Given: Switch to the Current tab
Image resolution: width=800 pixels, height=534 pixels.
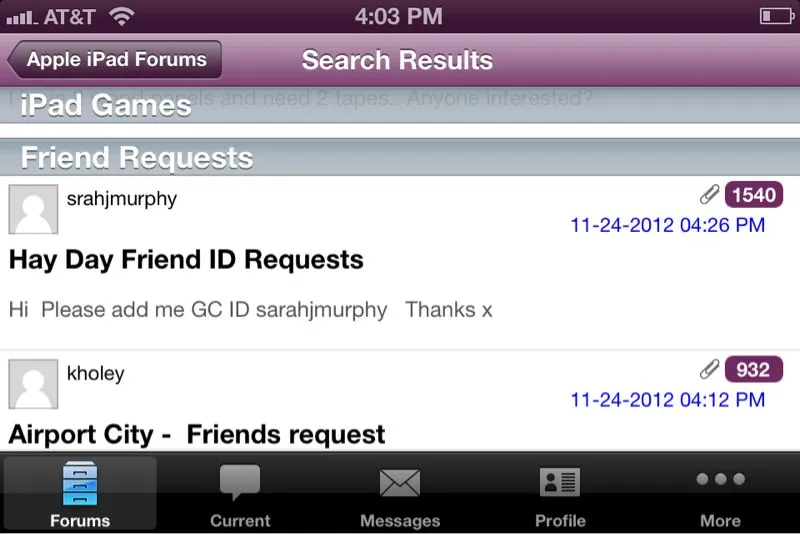Looking at the screenshot, I should pyautogui.click(x=240, y=494).
